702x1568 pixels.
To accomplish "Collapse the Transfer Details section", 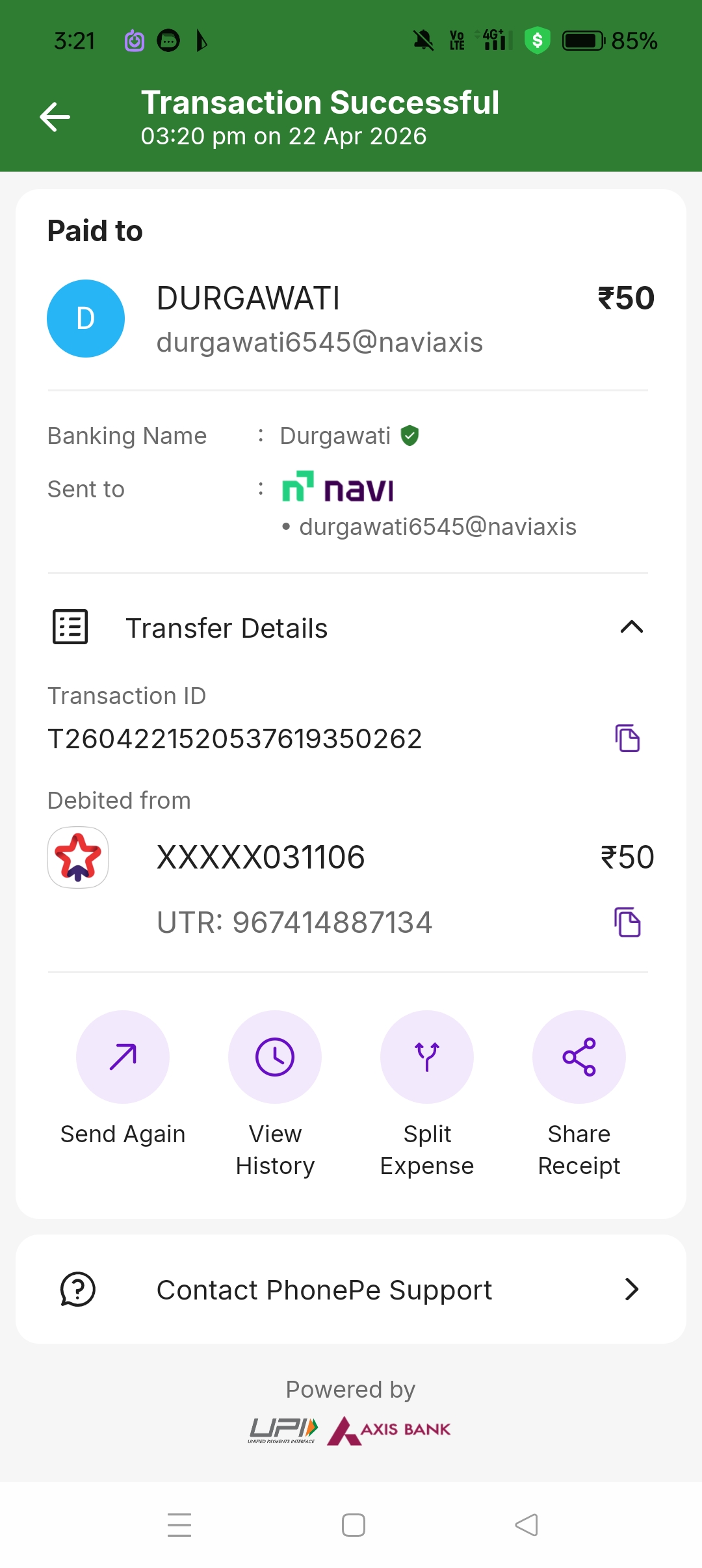I will click(x=631, y=627).
